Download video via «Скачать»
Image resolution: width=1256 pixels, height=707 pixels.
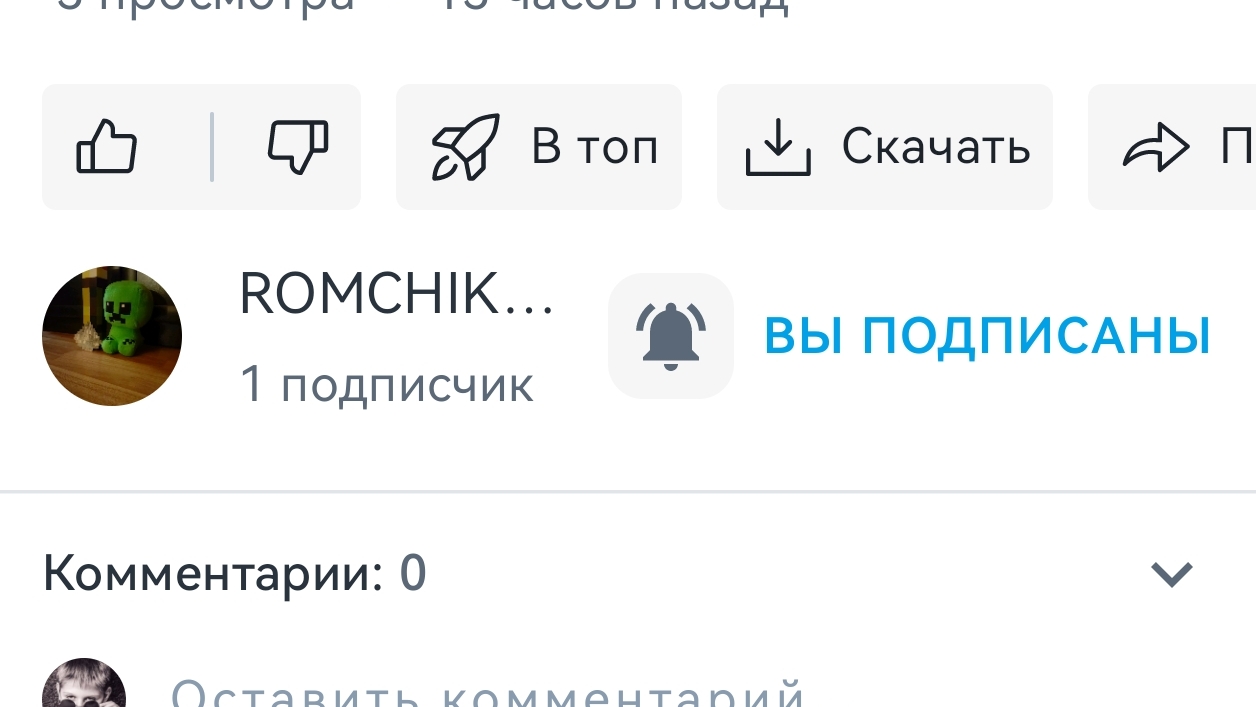[x=885, y=147]
